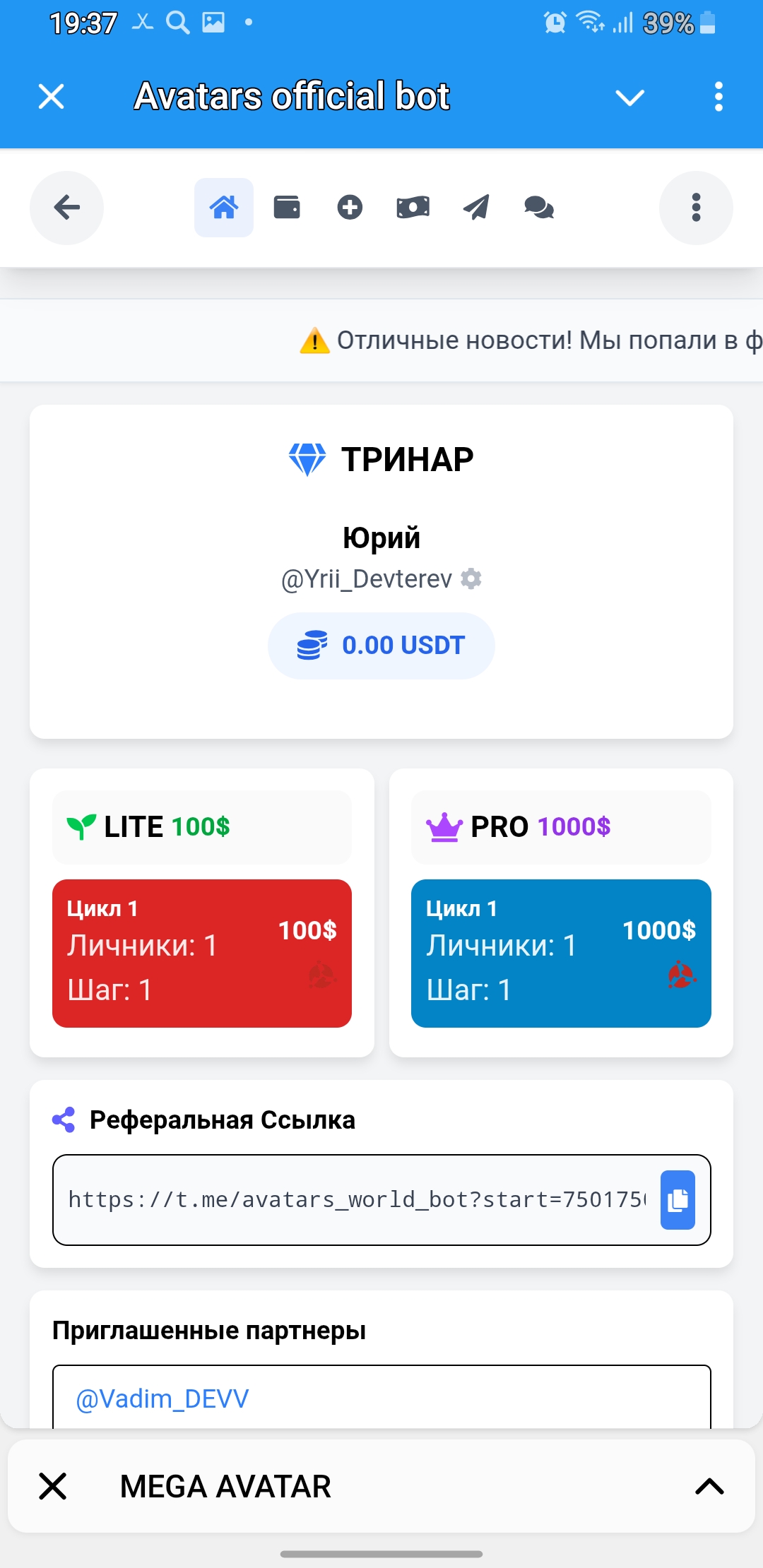
Task: Dismiss the MEGA AVATAR bottom bar
Action: [x=53, y=1487]
